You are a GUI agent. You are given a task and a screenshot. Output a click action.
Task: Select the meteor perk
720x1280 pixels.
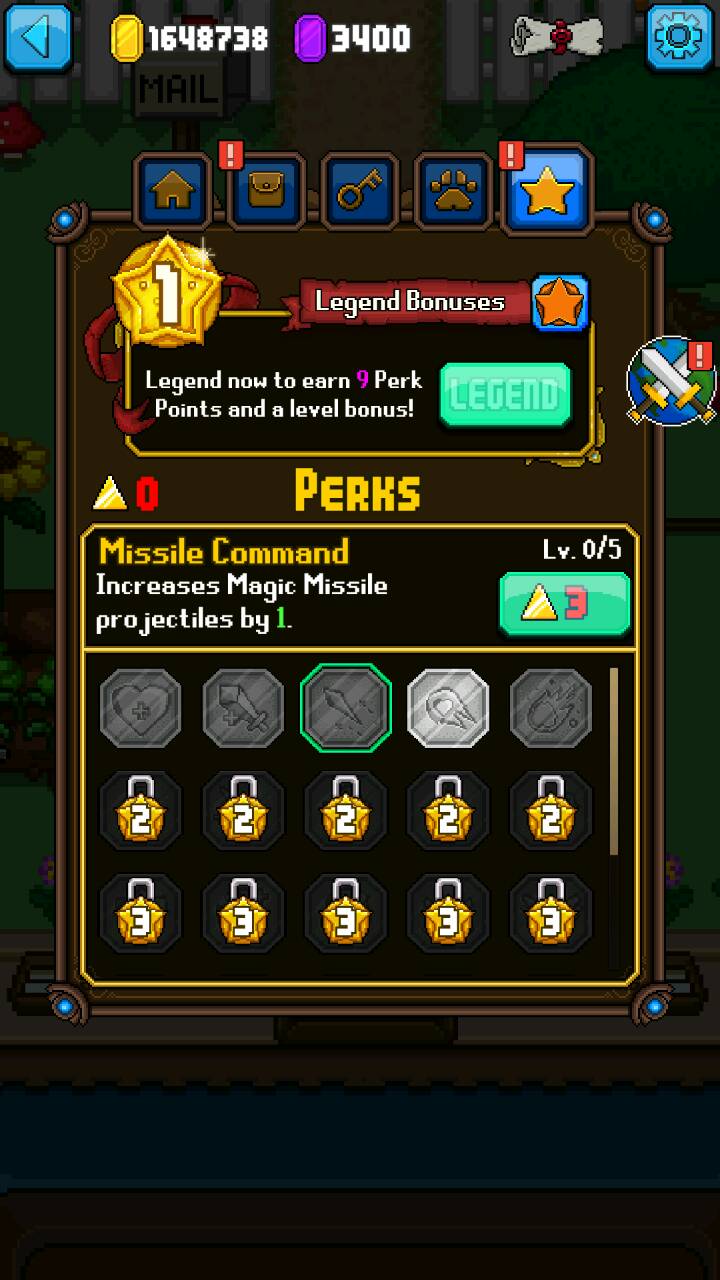coord(550,708)
